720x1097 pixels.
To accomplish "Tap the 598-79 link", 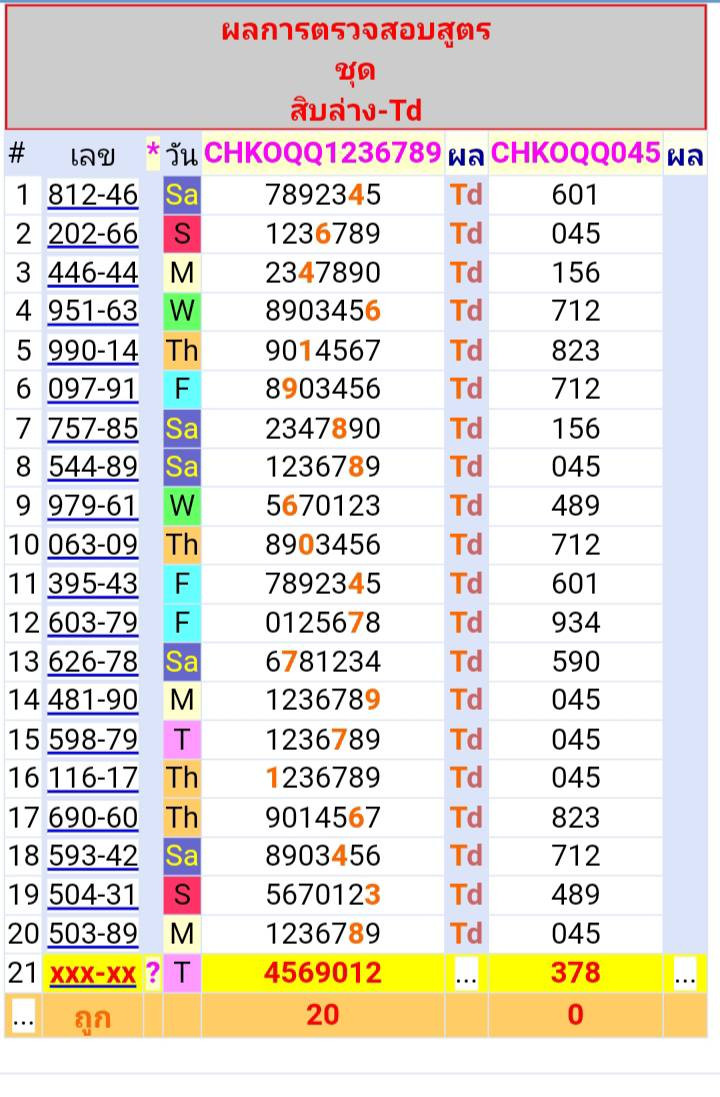I will click(93, 739).
